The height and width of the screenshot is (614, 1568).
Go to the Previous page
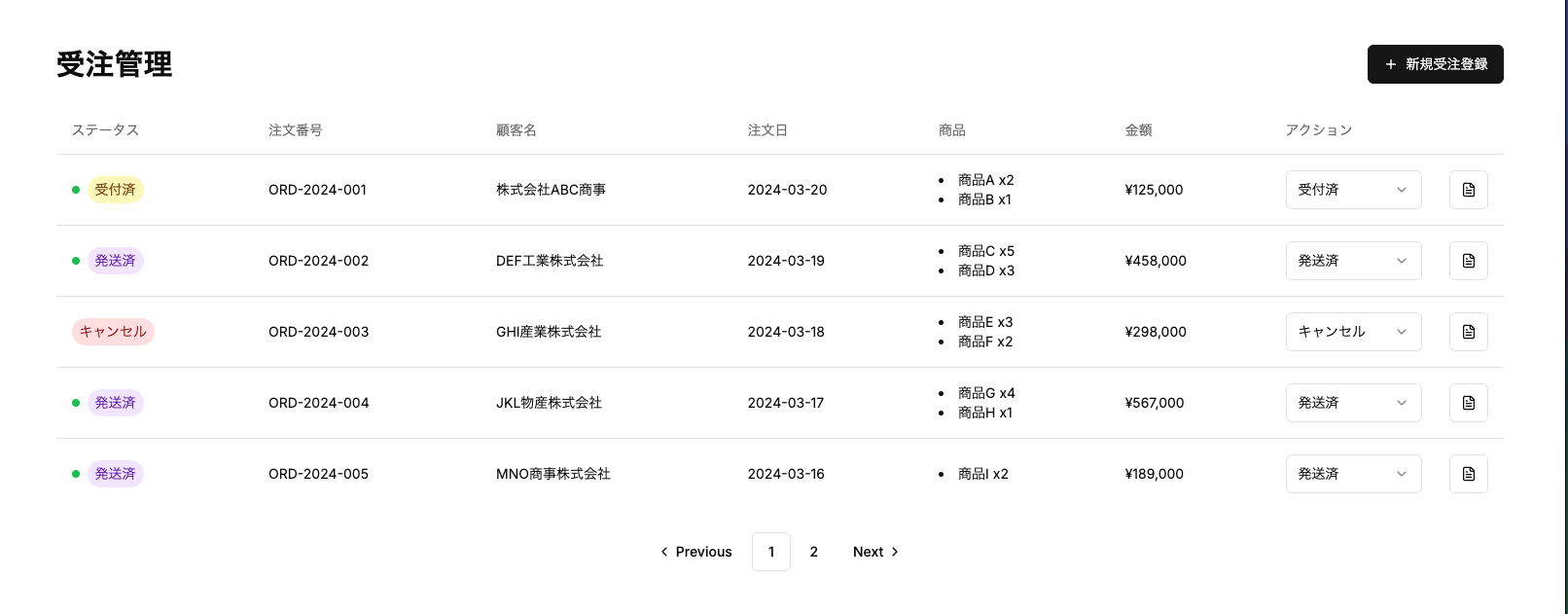pos(696,552)
